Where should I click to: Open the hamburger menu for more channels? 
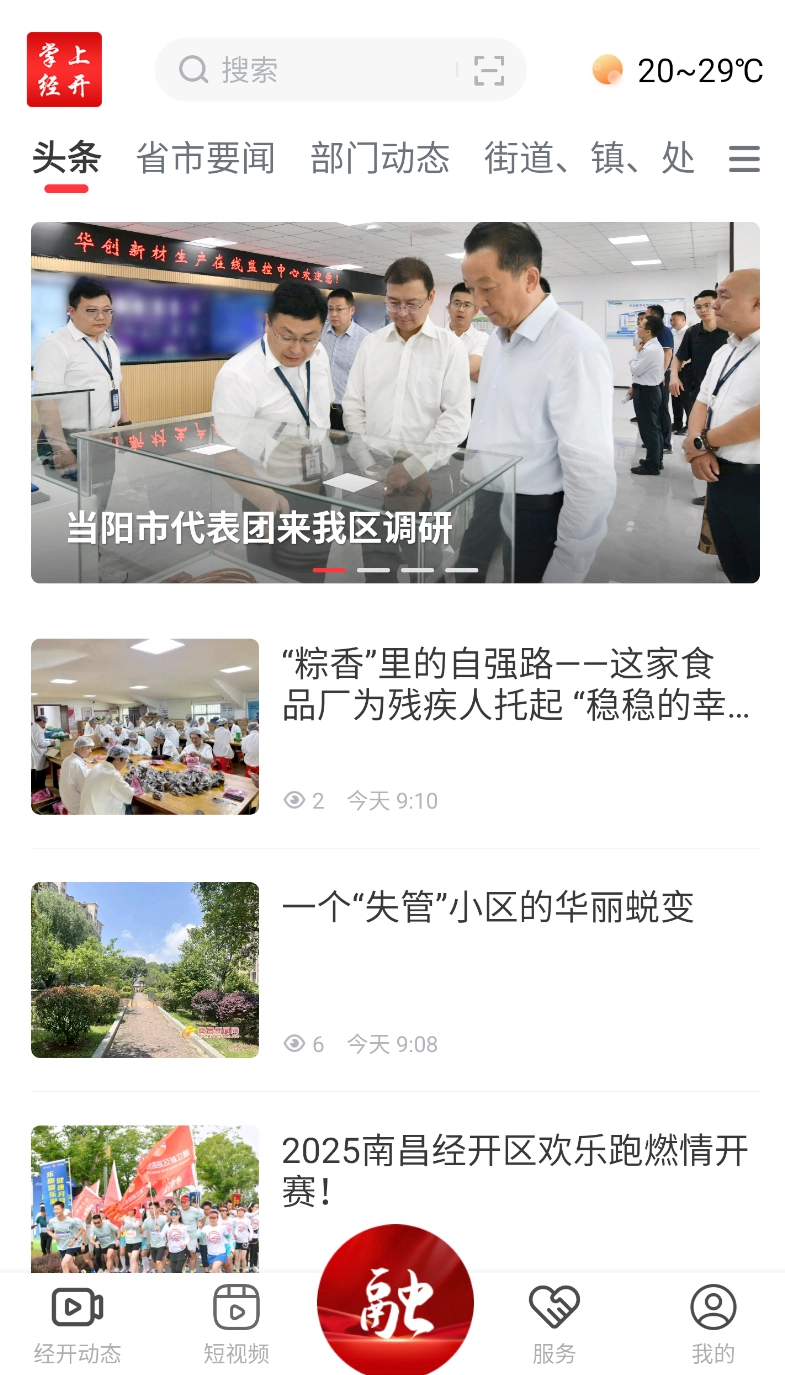pos(743,158)
